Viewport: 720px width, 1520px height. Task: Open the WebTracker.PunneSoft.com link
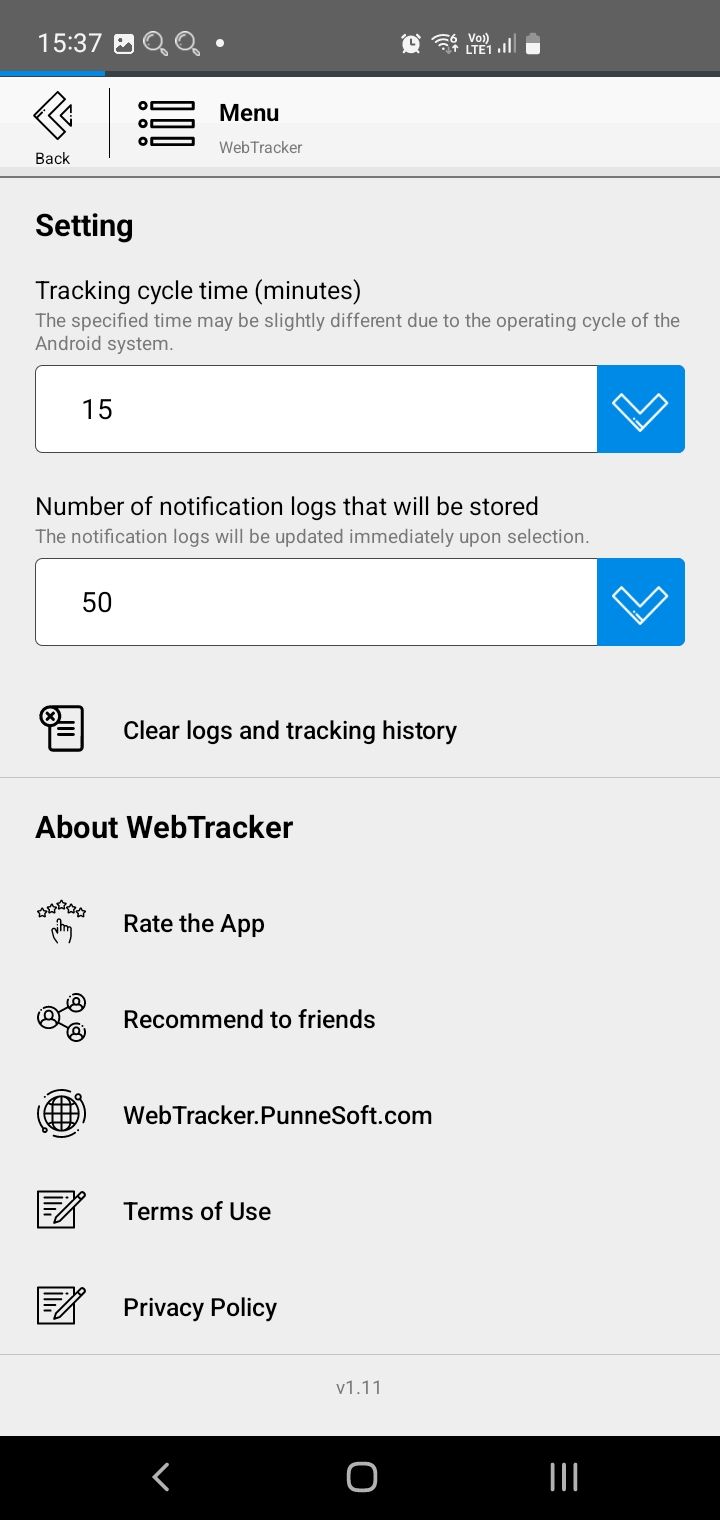[277, 1114]
